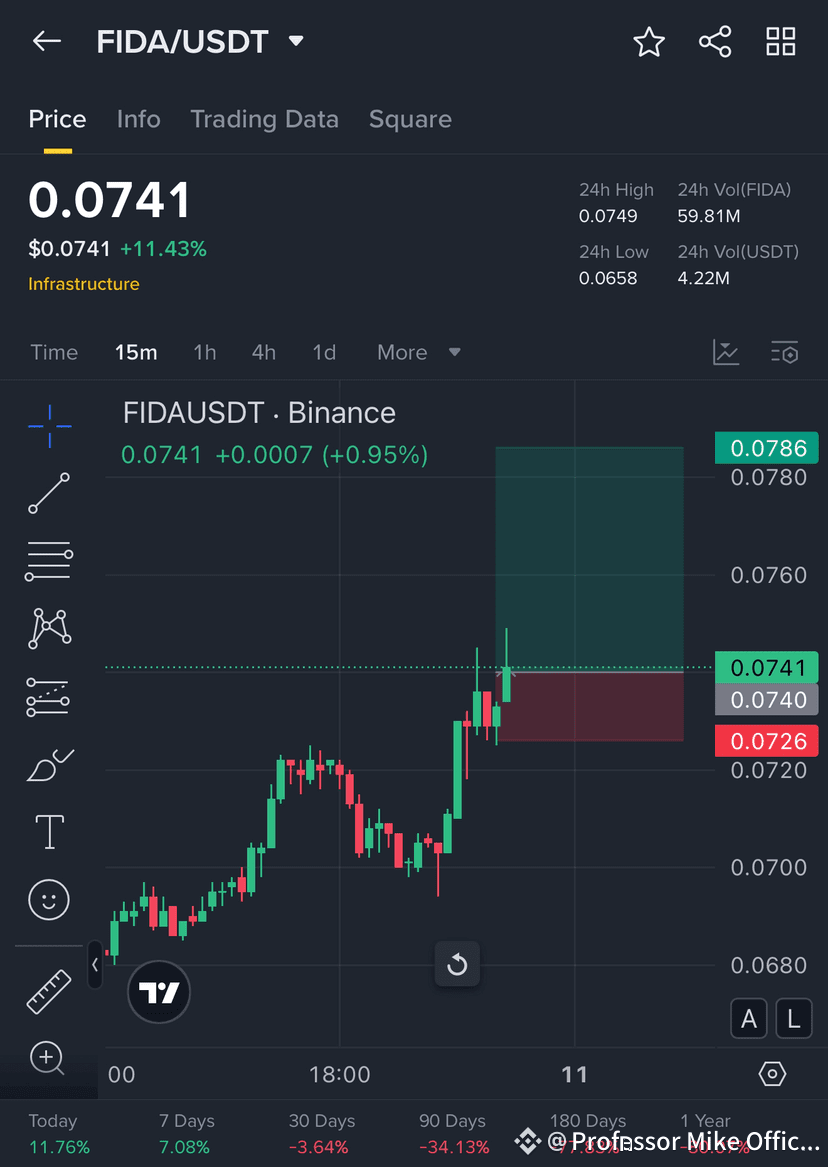
Task: Select the XABCD pattern tool
Action: pos(48,628)
